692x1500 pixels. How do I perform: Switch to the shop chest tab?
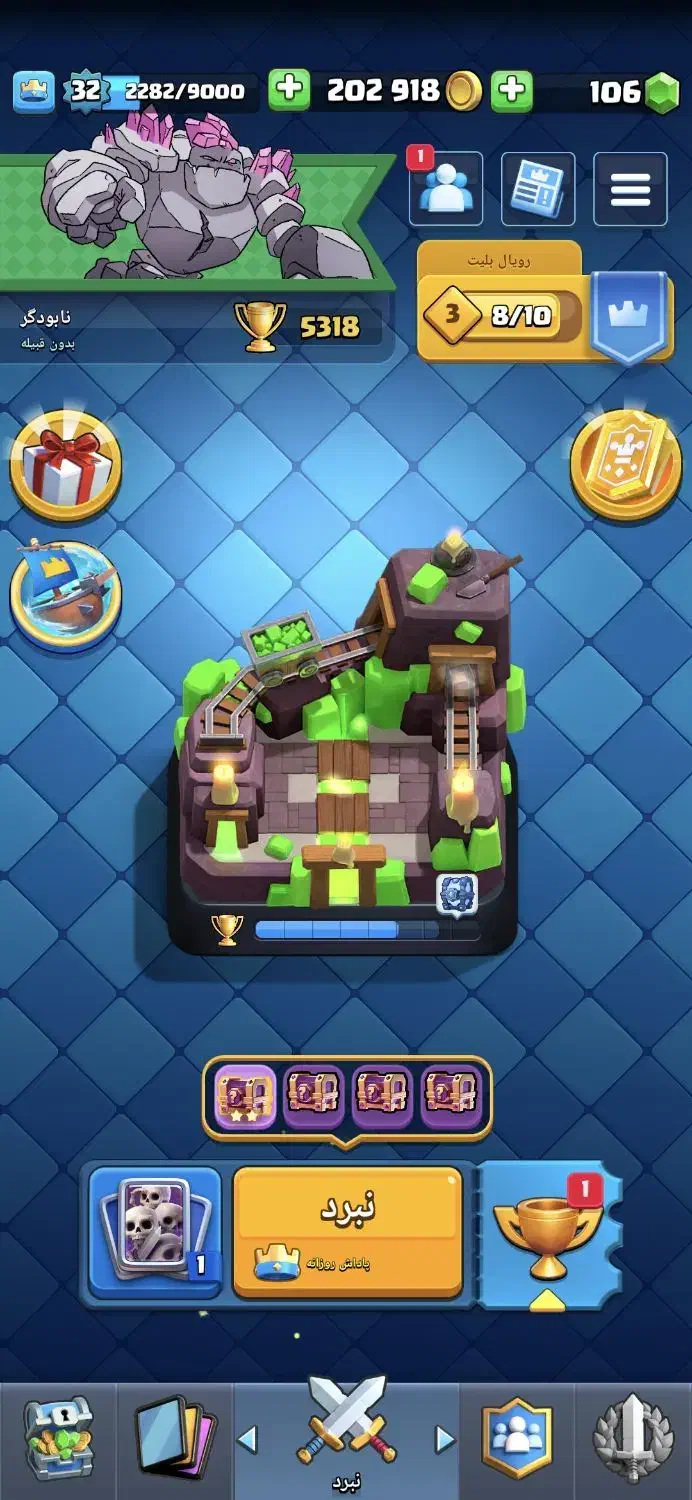(x=58, y=1440)
